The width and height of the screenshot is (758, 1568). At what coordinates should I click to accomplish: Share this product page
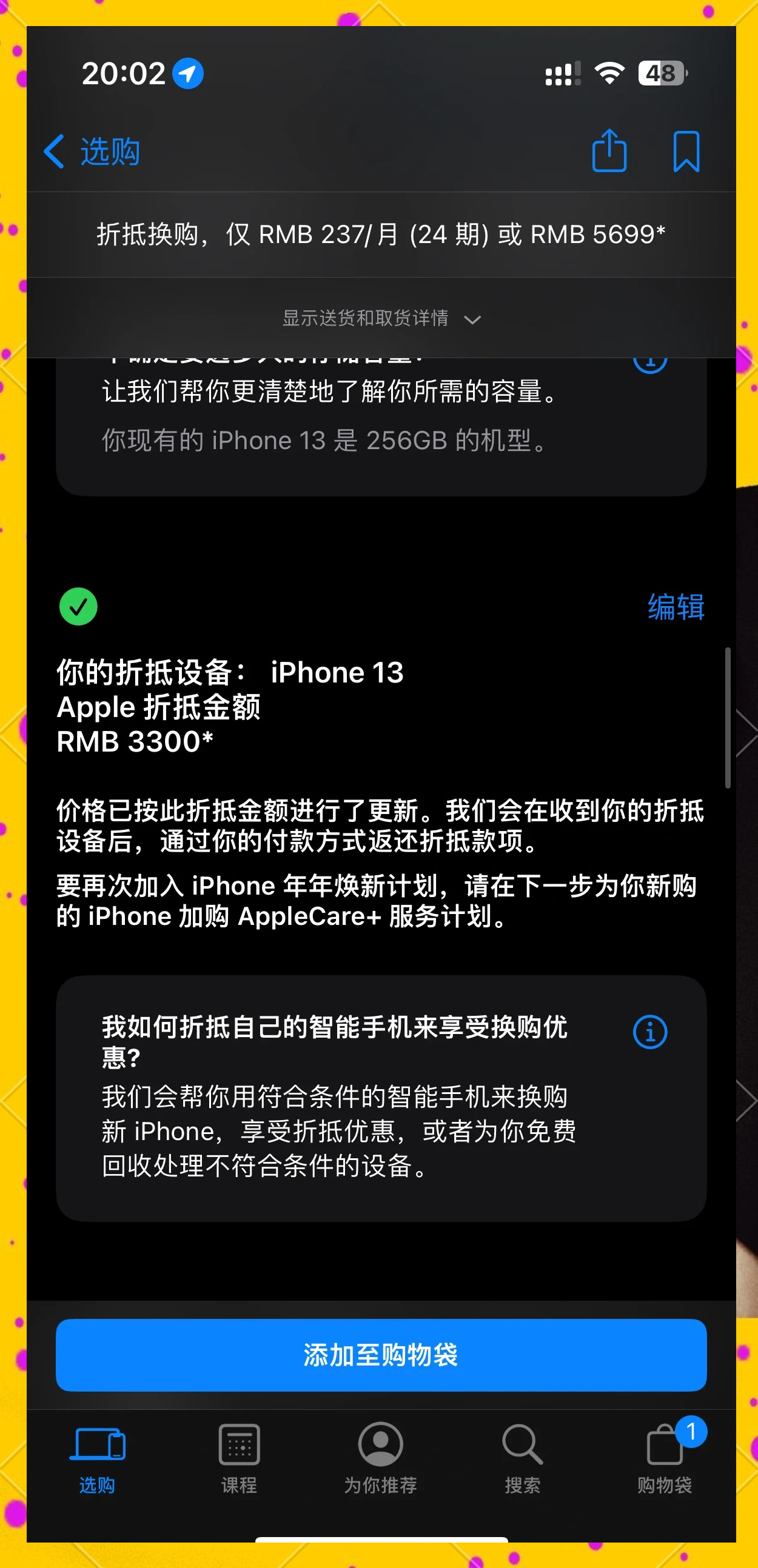(x=609, y=150)
